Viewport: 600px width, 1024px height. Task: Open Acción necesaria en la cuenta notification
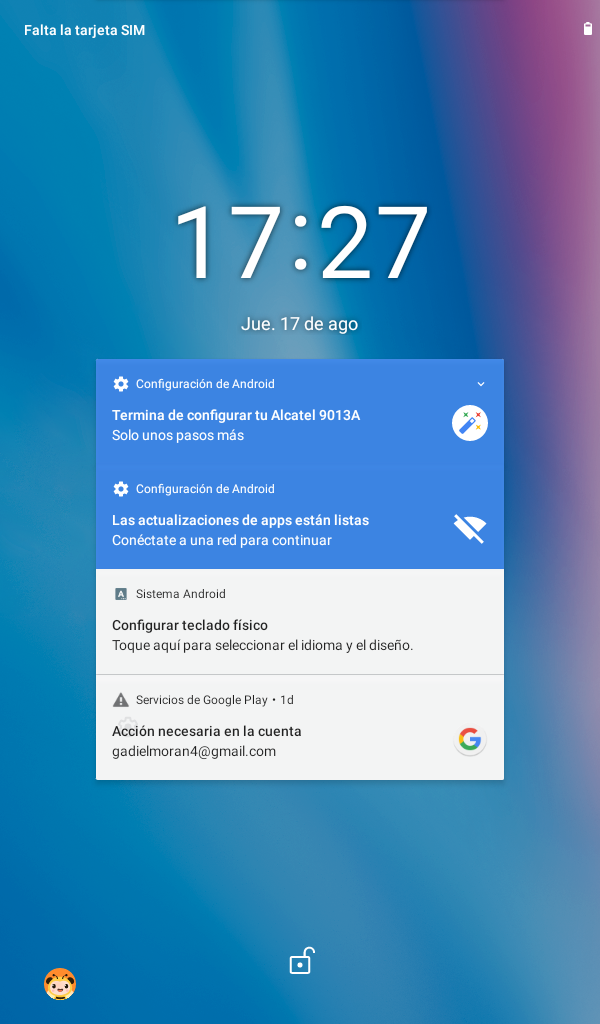(300, 728)
